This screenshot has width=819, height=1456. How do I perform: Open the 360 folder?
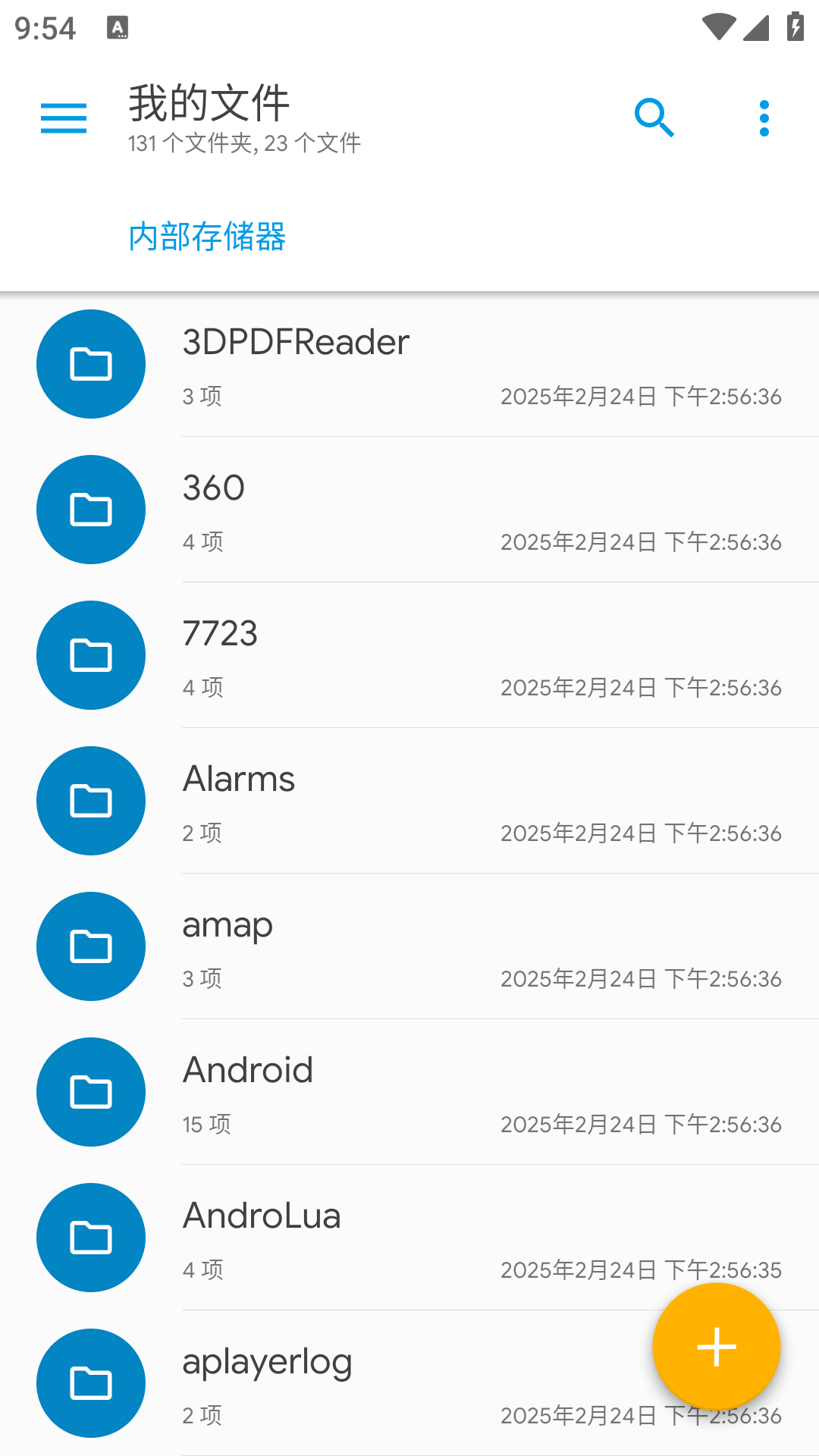coord(409,510)
